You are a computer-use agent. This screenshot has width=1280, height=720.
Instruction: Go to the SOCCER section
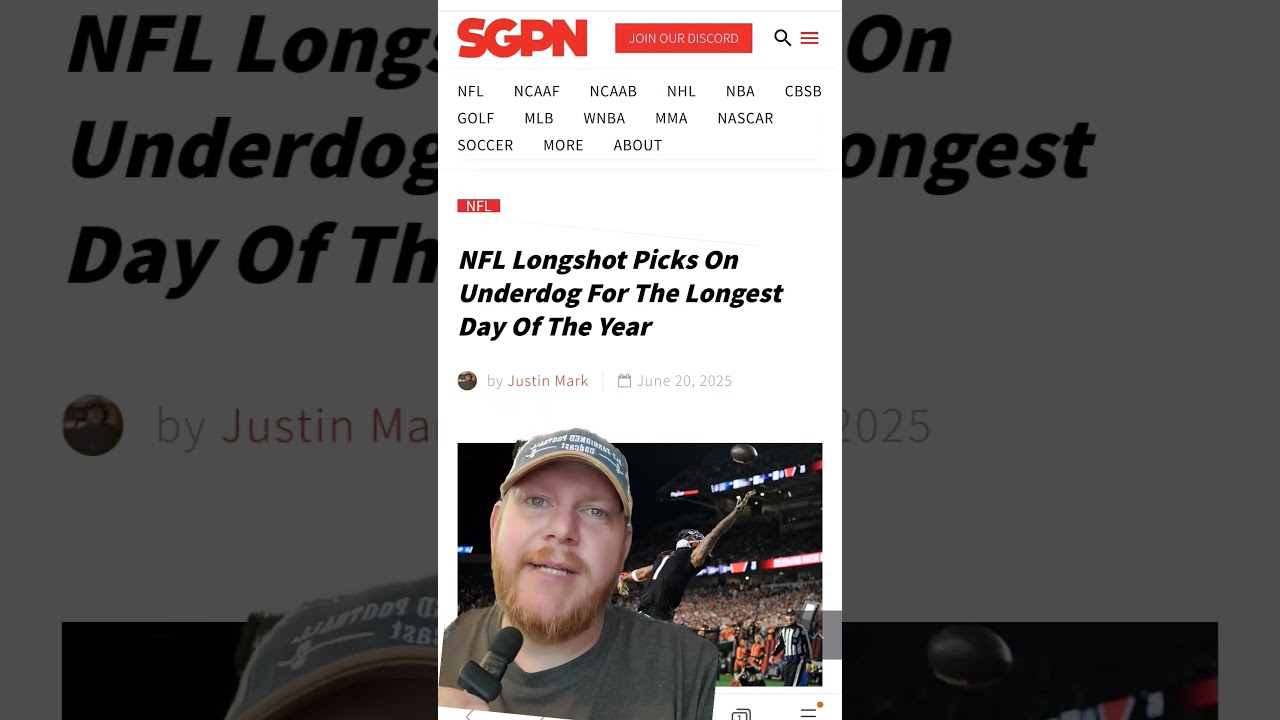pos(485,145)
